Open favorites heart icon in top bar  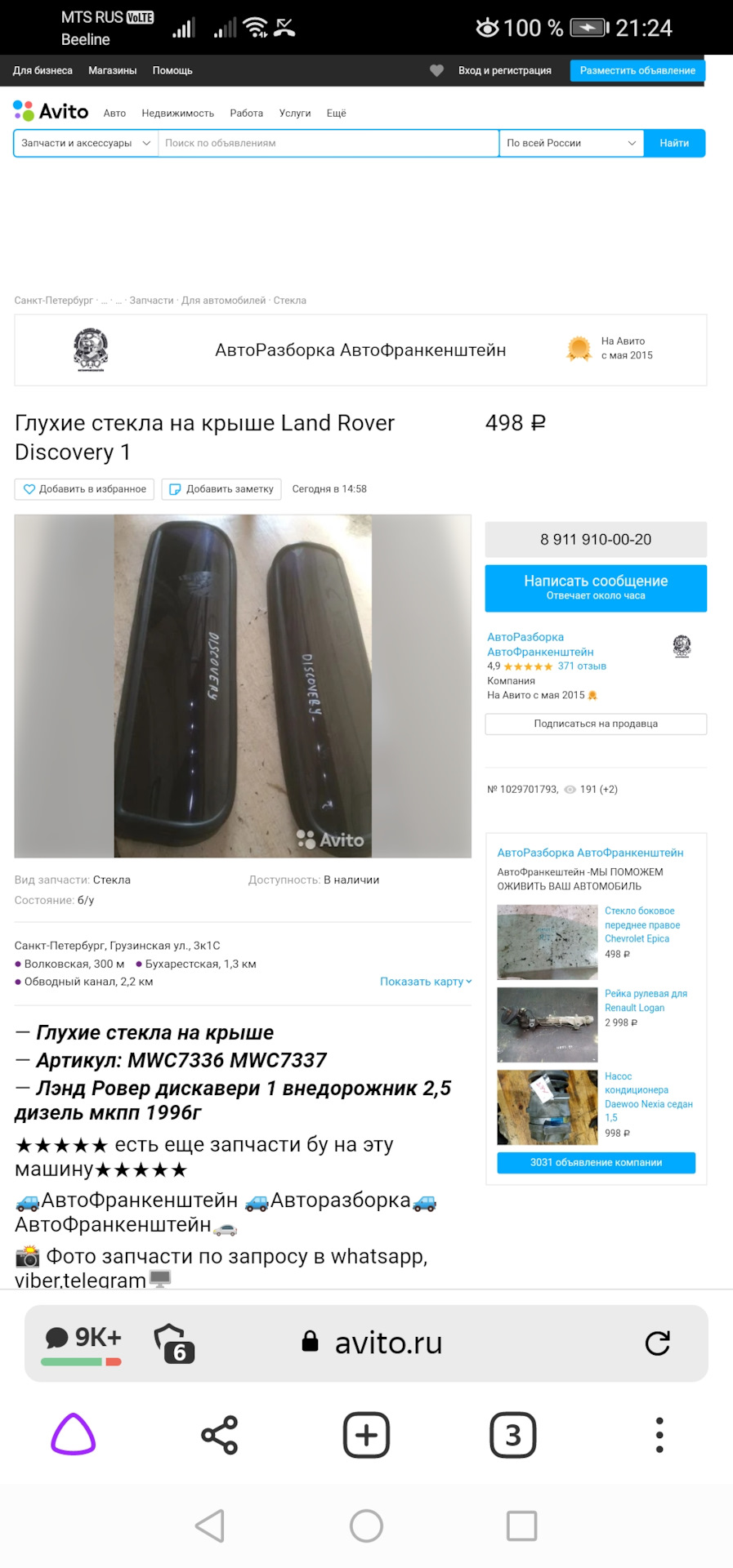pyautogui.click(x=437, y=70)
